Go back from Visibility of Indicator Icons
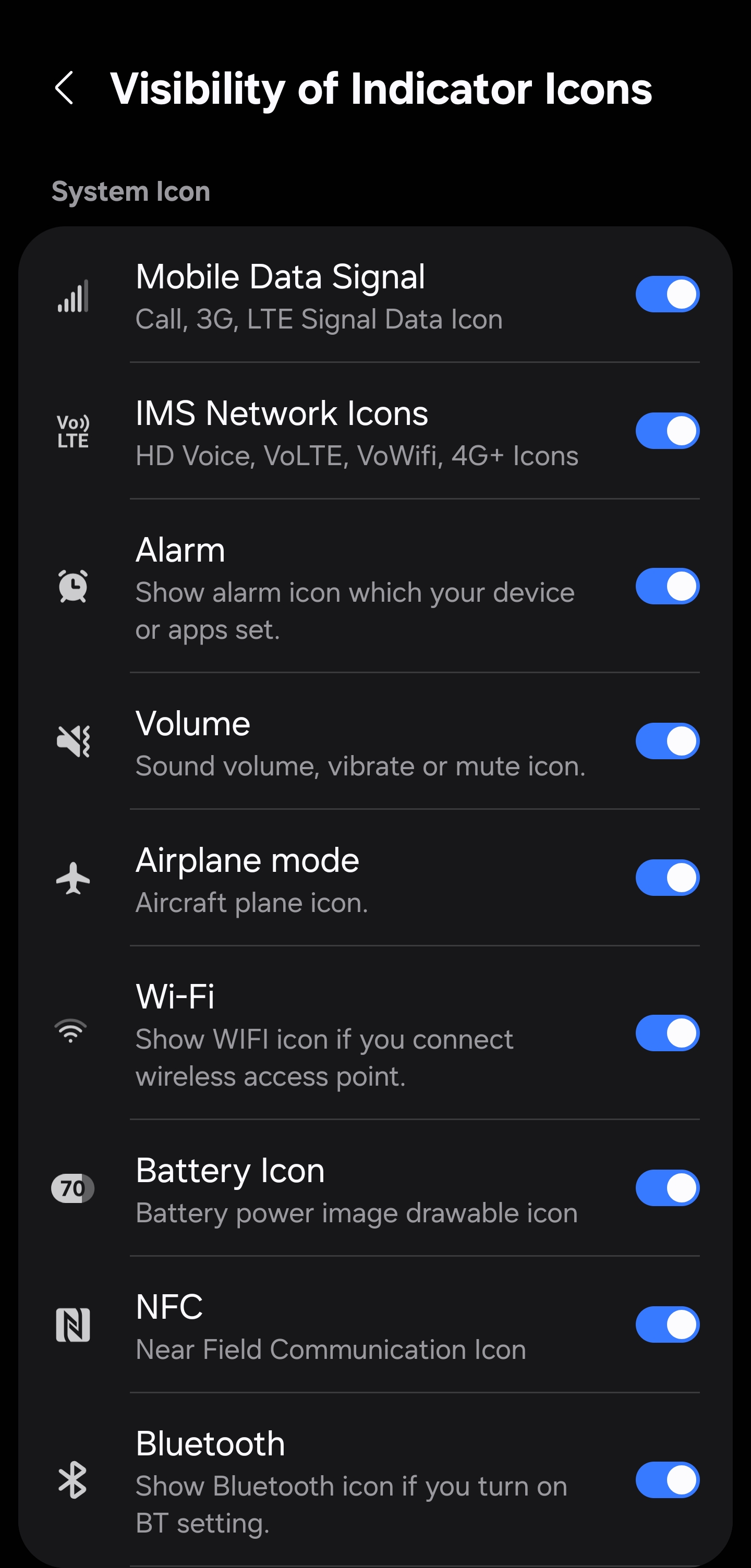 [x=65, y=88]
